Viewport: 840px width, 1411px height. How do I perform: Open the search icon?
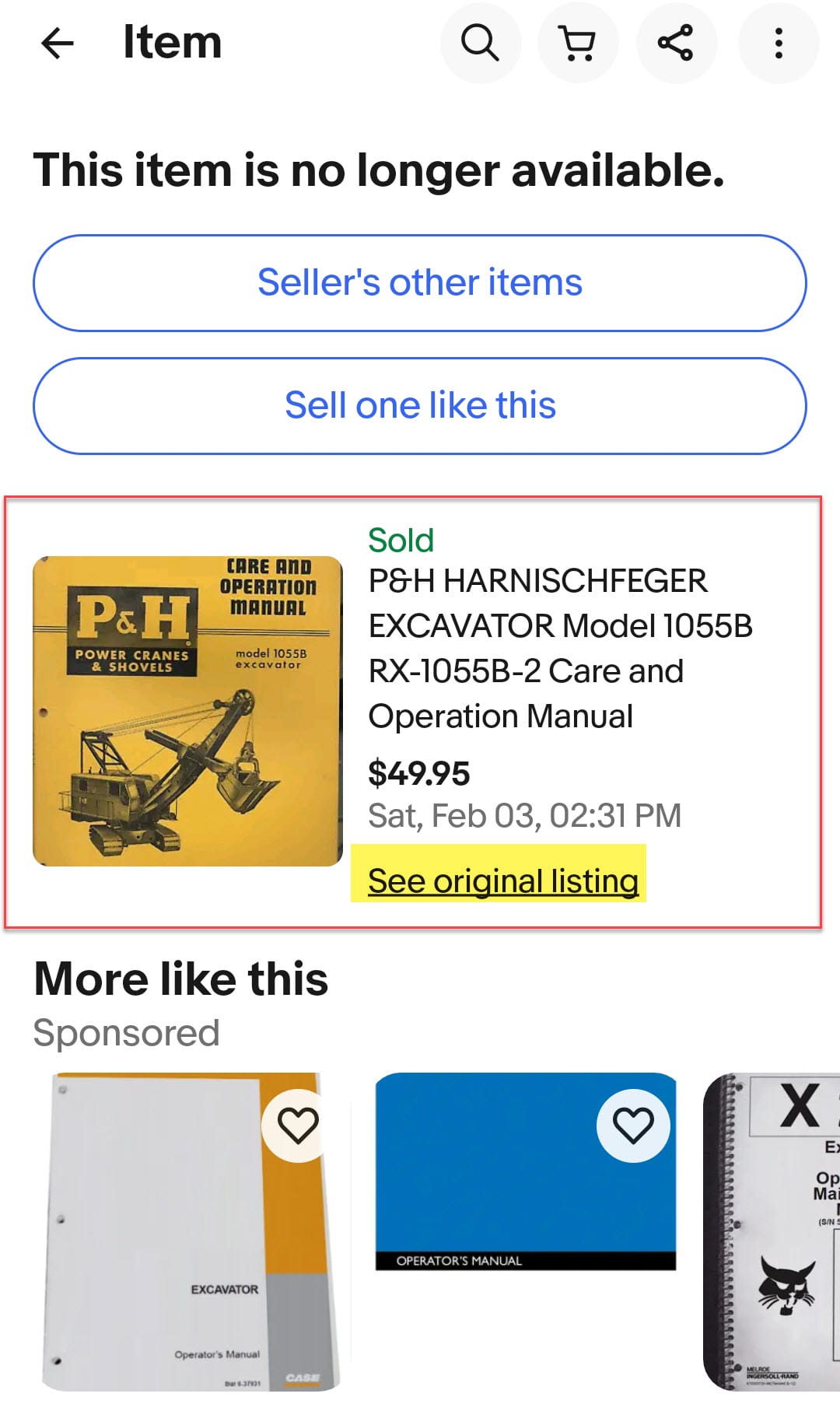pyautogui.click(x=480, y=43)
